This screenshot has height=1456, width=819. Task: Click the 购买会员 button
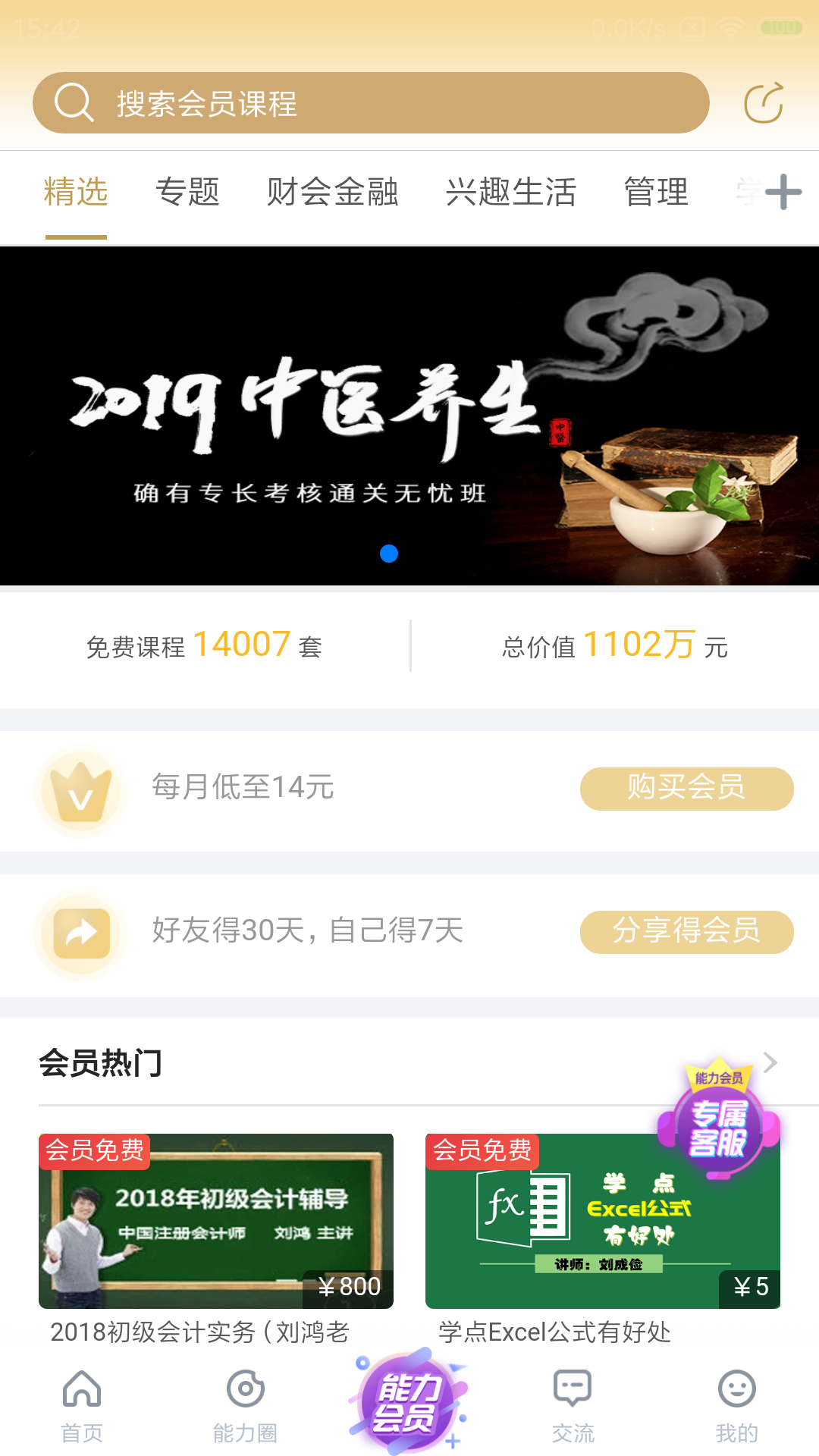click(x=686, y=789)
